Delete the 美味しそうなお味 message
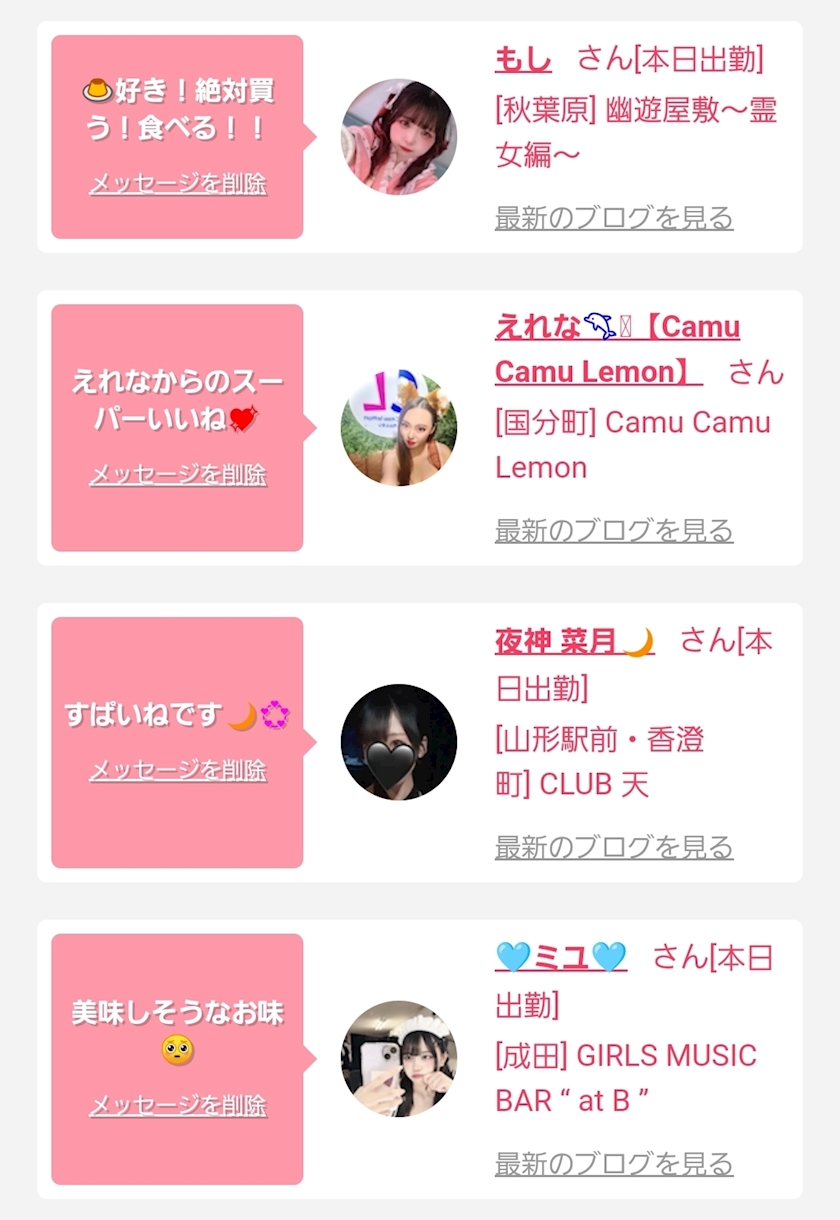 click(x=178, y=1105)
